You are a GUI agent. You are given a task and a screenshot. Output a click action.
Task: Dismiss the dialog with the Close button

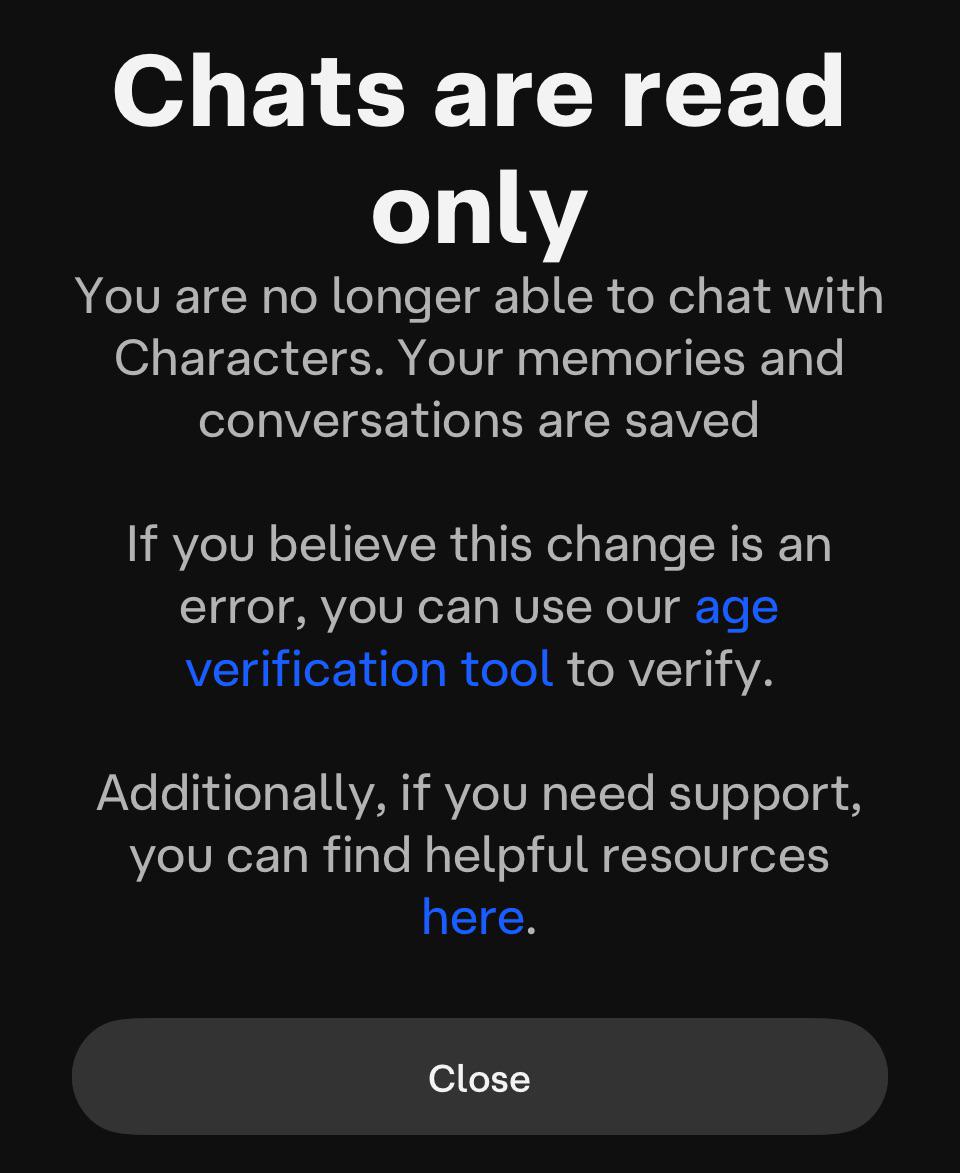[x=480, y=1077]
